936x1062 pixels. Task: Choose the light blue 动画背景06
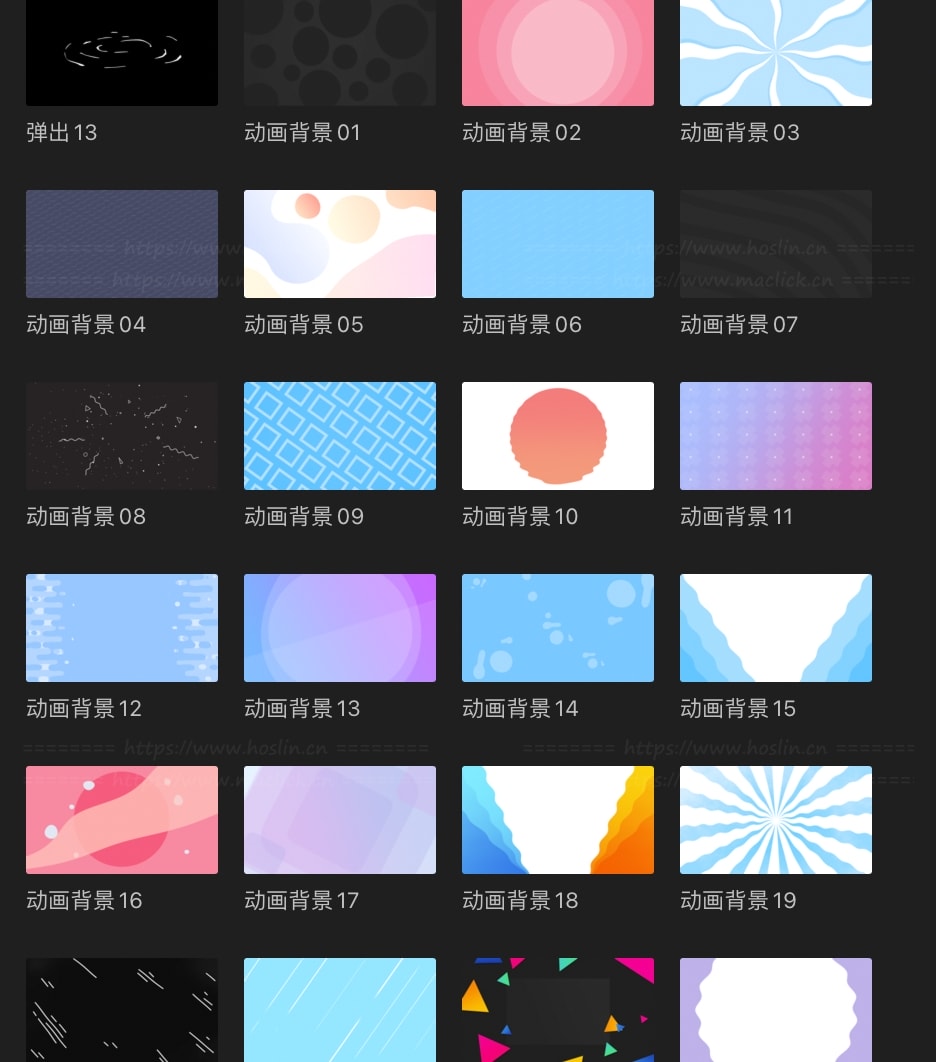[x=558, y=244]
